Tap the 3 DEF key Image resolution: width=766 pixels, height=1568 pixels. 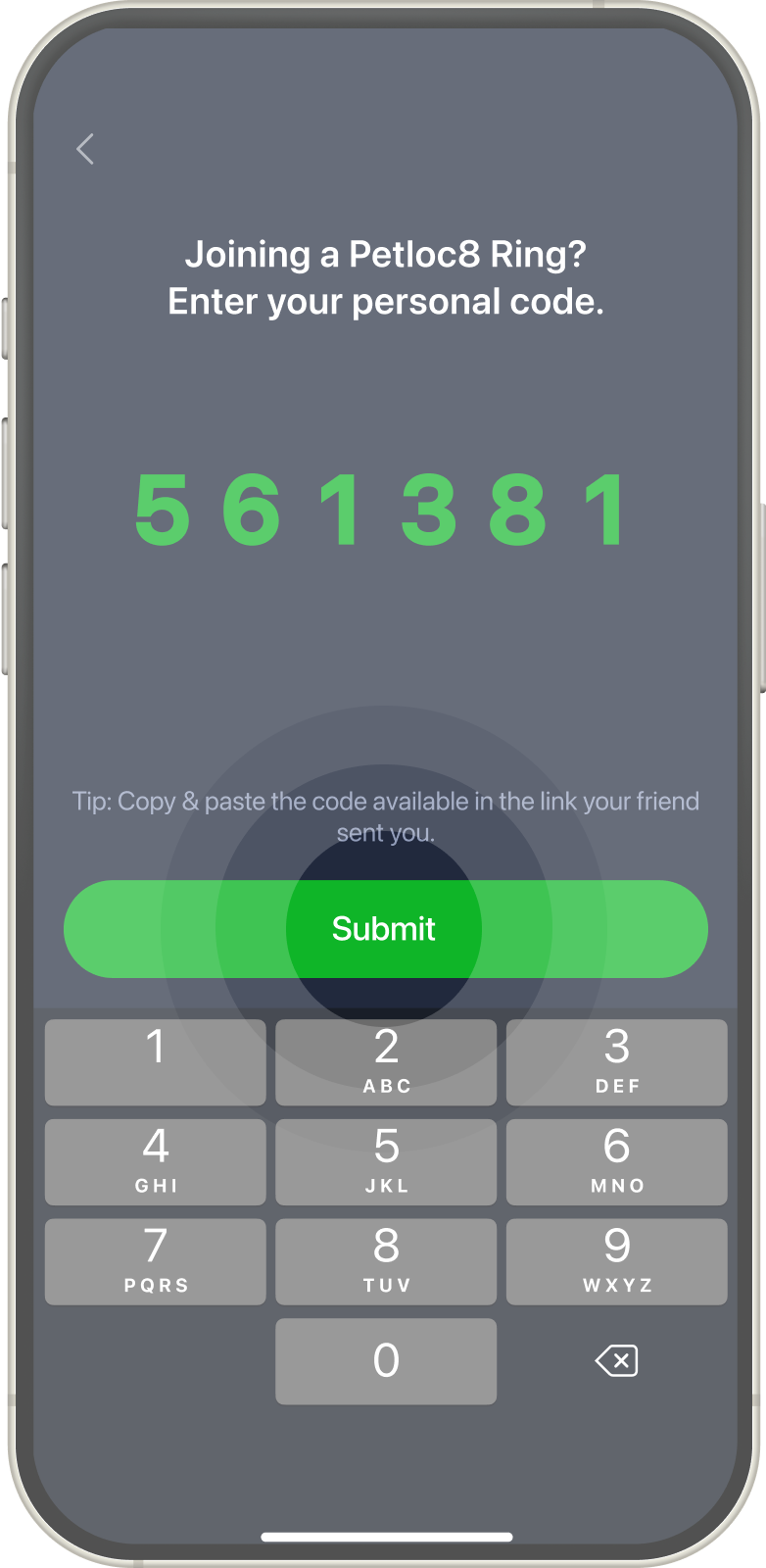tap(617, 1062)
